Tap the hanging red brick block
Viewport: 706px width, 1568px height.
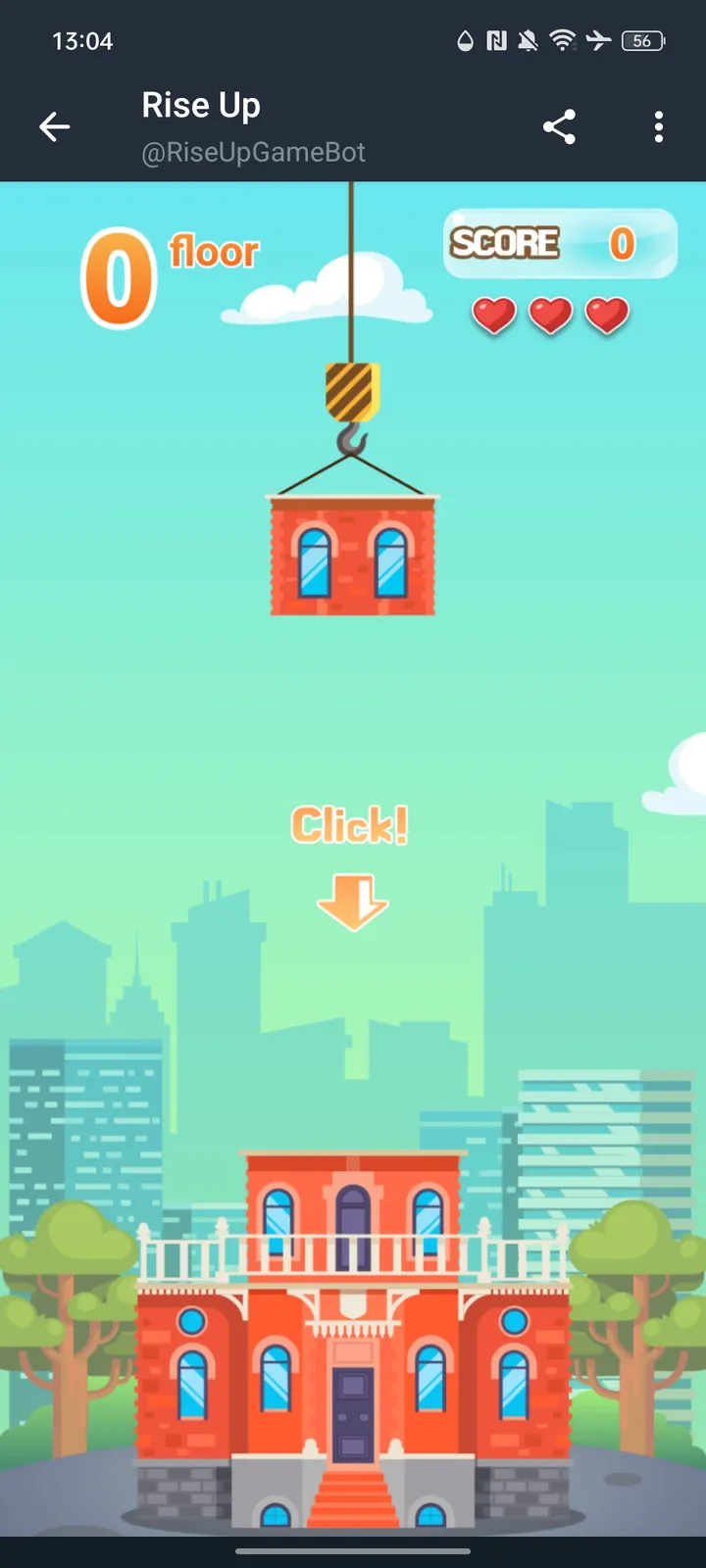352,557
